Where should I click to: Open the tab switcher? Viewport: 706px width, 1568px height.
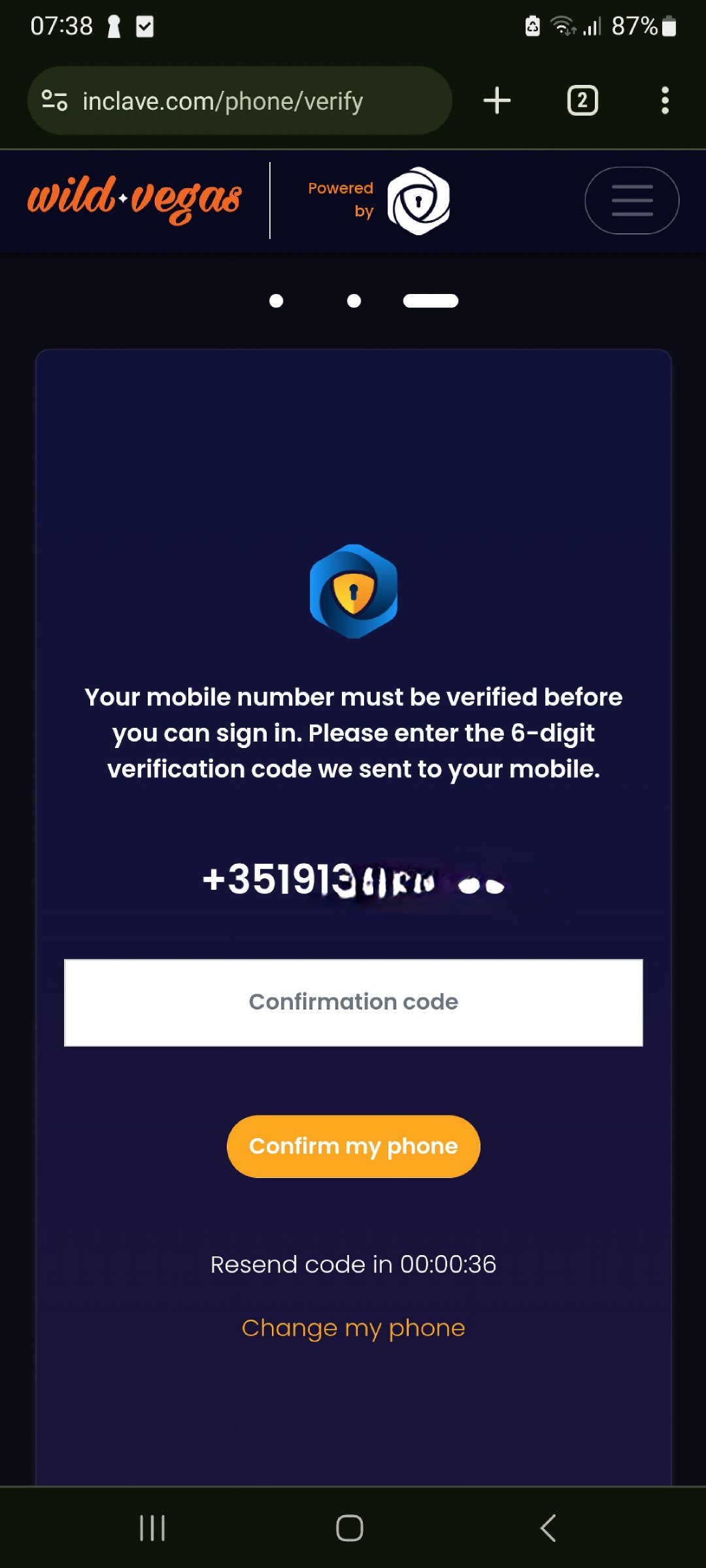(x=582, y=101)
